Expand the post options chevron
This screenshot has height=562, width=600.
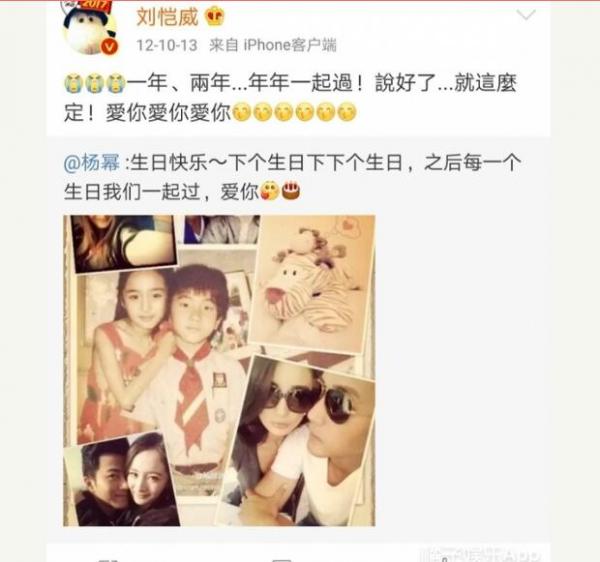(525, 16)
